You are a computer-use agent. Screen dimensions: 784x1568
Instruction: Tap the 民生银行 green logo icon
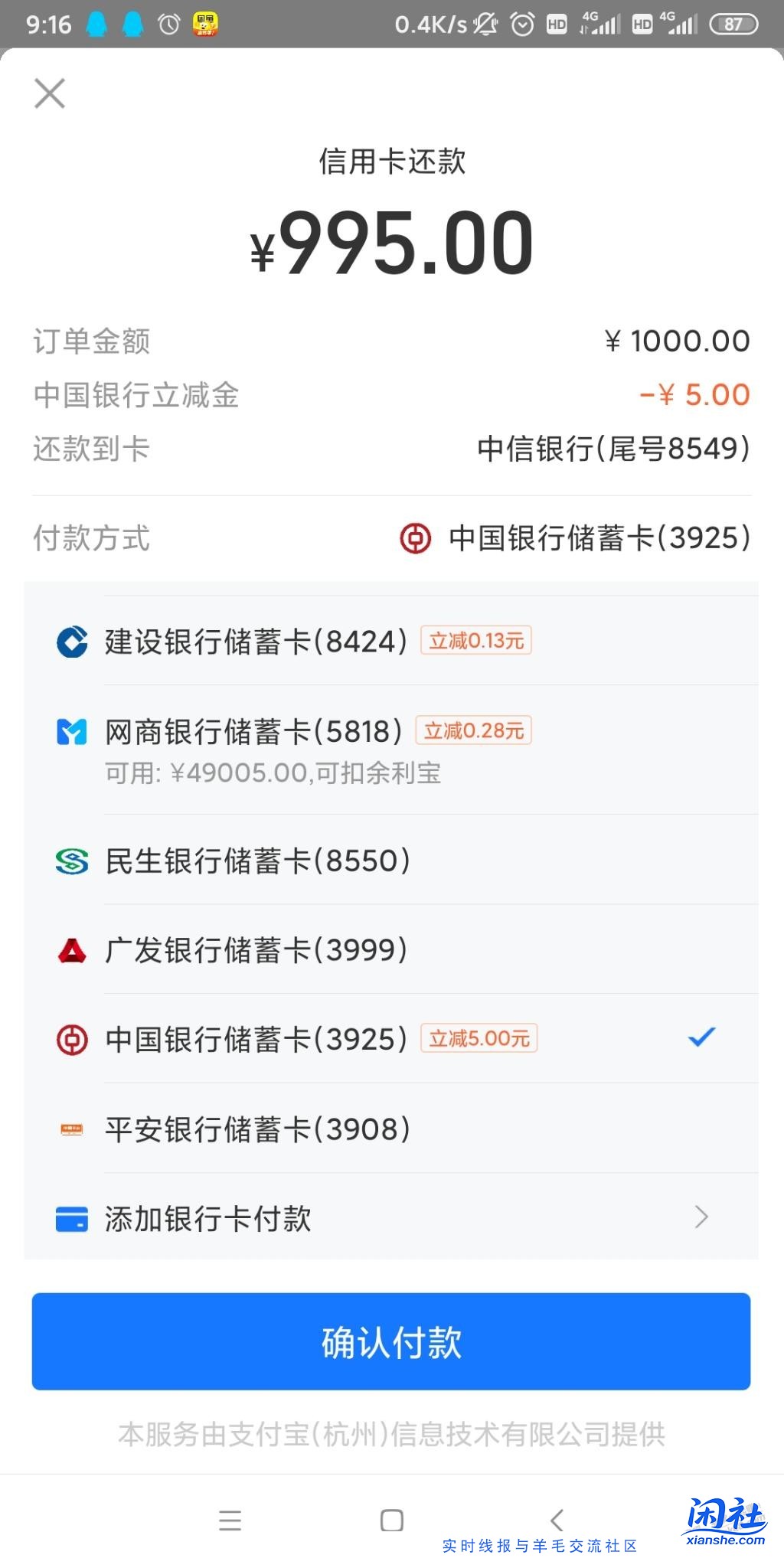[71, 860]
